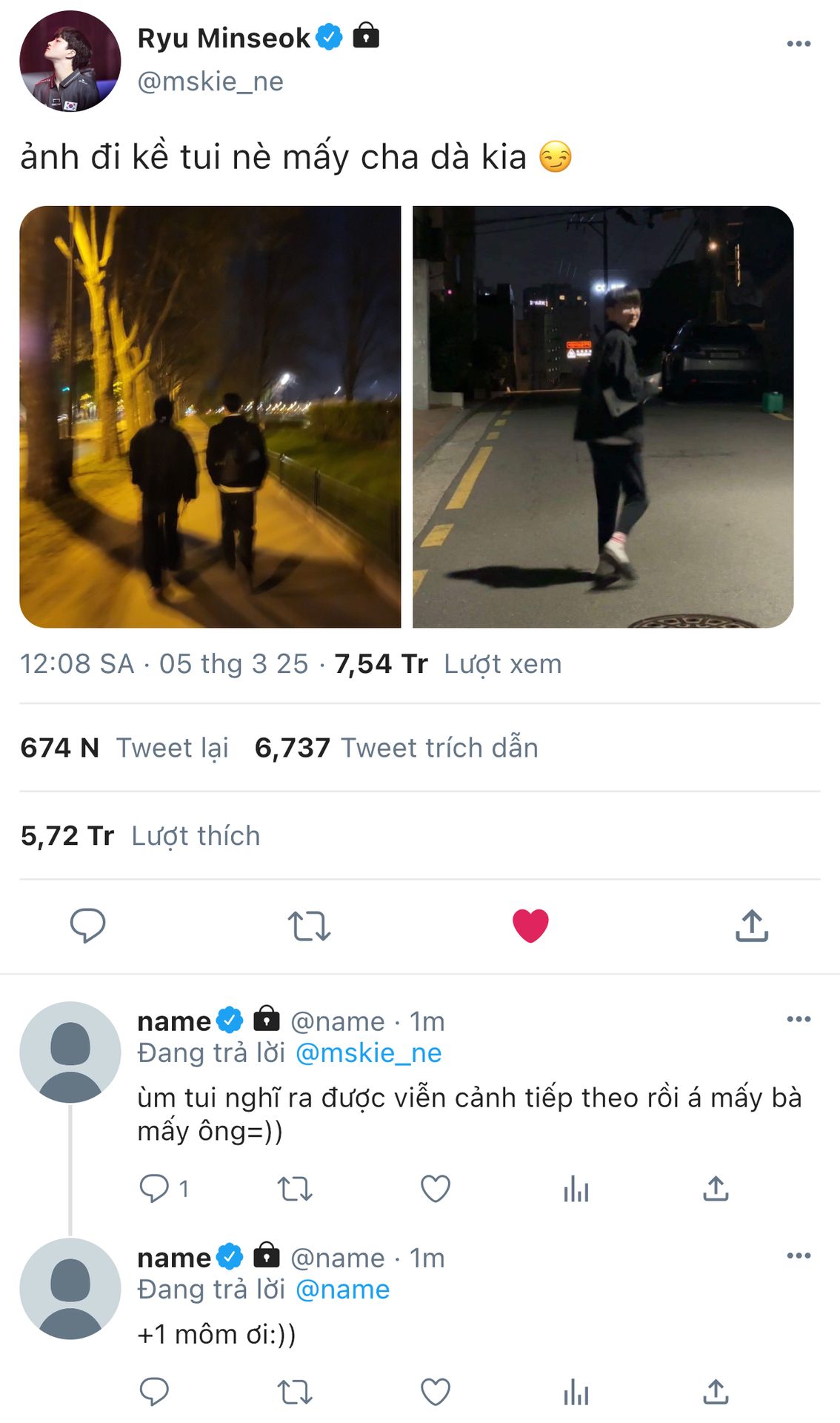Screen dimensions: 840x1423
Task: Like the "+1 môm ơi" reply
Action: (436, 1392)
